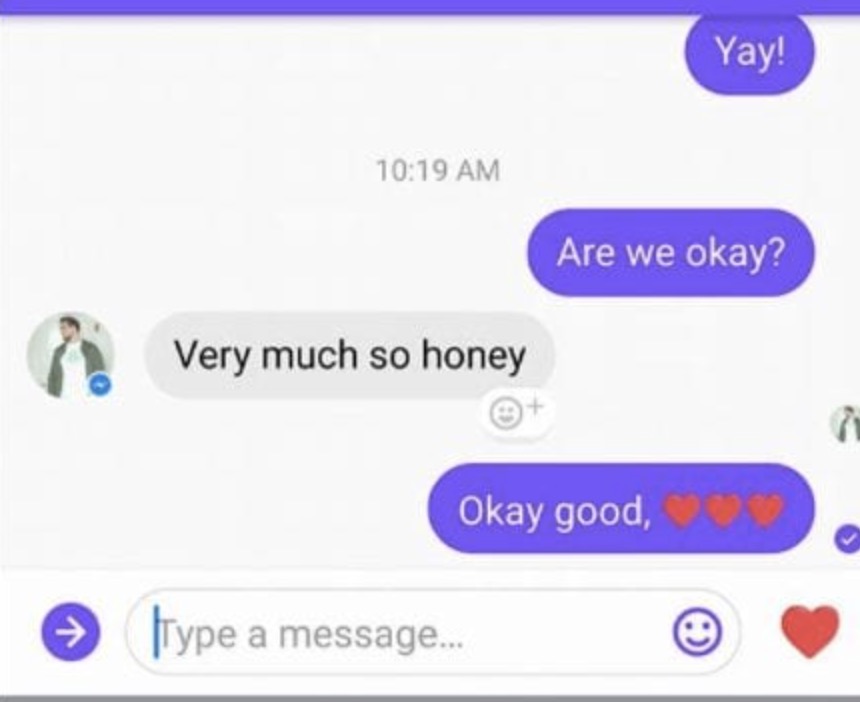Focus the Type a message field

[x=433, y=632]
